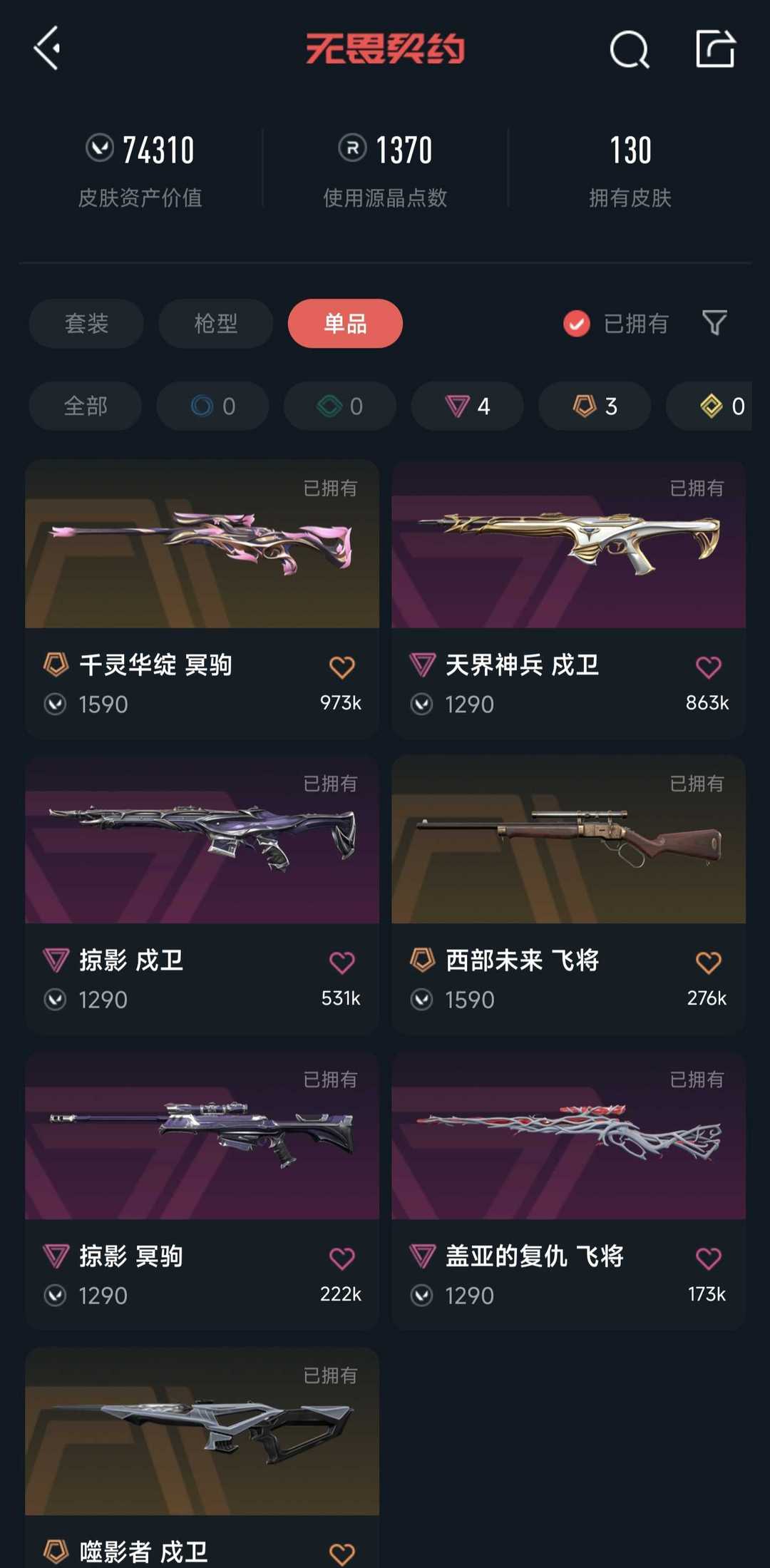Favorite the 西部未来 飞将 skin heart
This screenshot has height=1568, width=770.
tap(707, 961)
